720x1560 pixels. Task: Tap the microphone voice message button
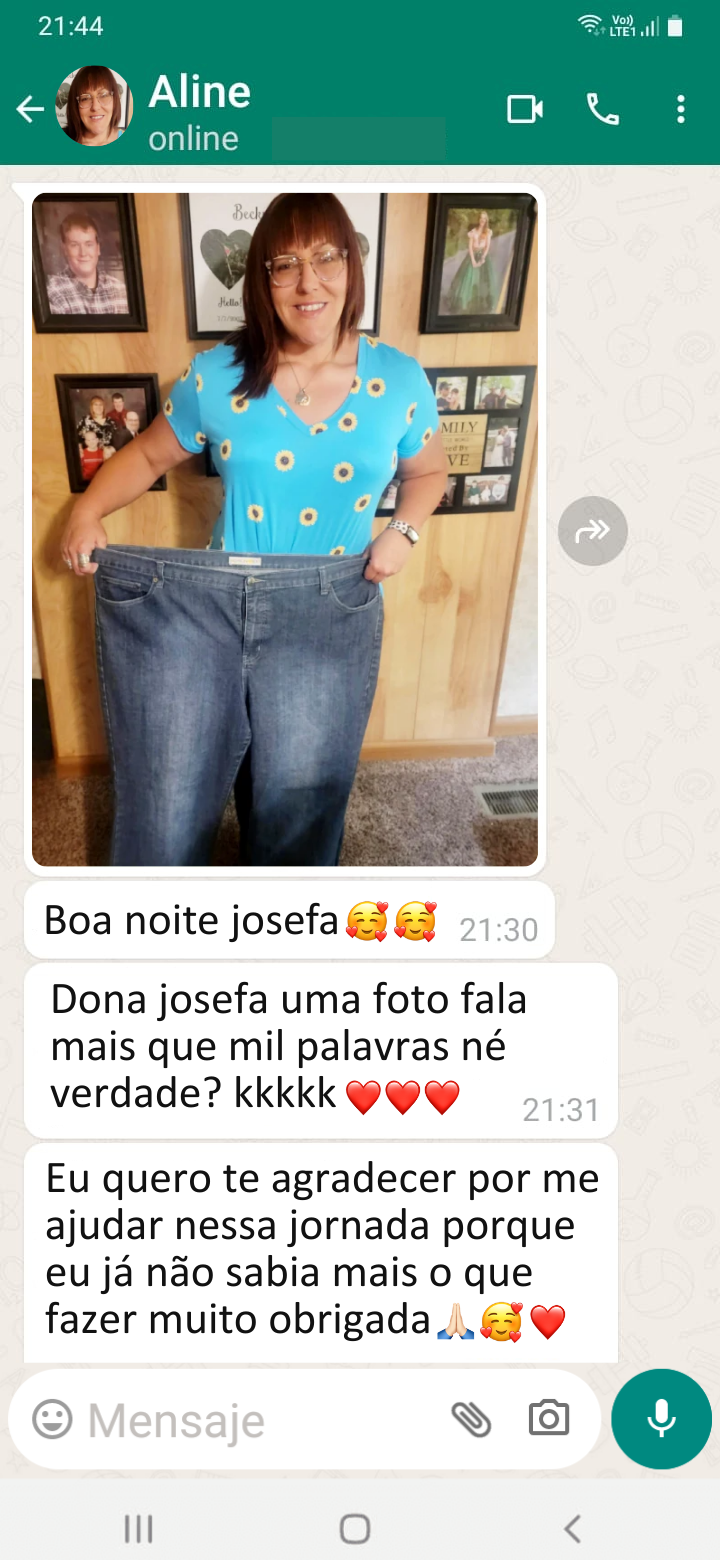(661, 1418)
